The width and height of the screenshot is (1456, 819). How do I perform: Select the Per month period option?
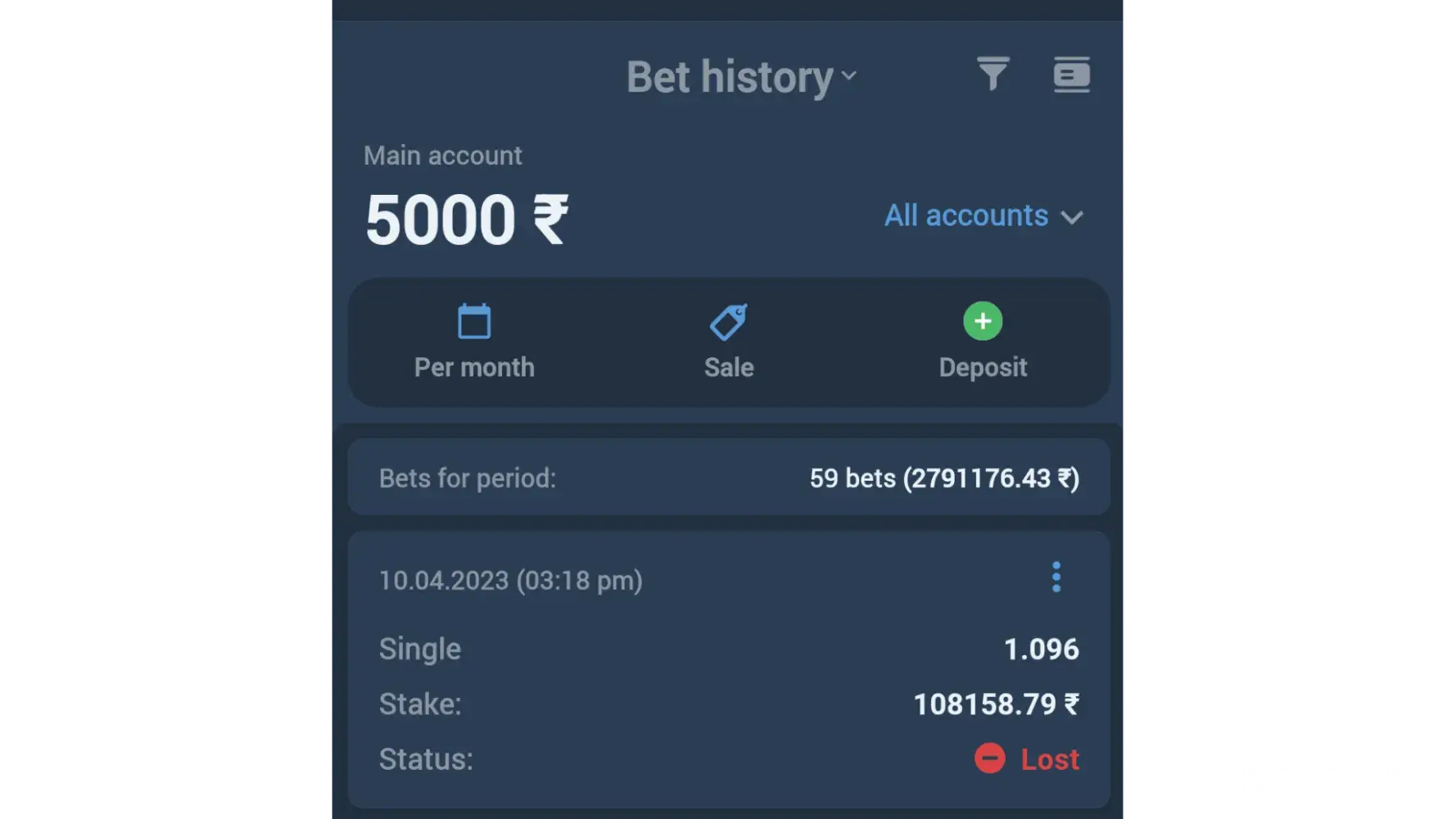(x=474, y=342)
